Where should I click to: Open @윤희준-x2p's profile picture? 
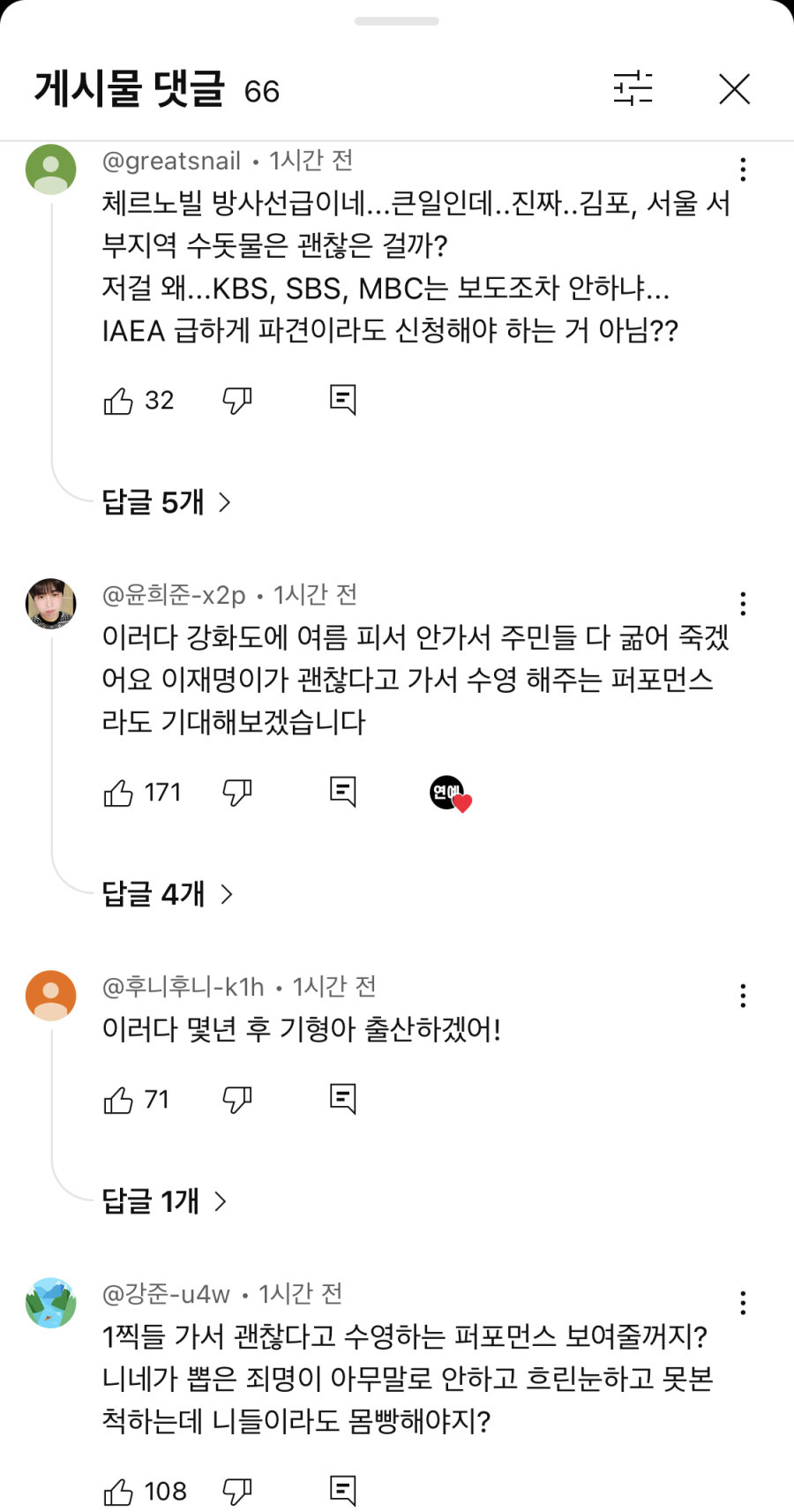coord(51,604)
